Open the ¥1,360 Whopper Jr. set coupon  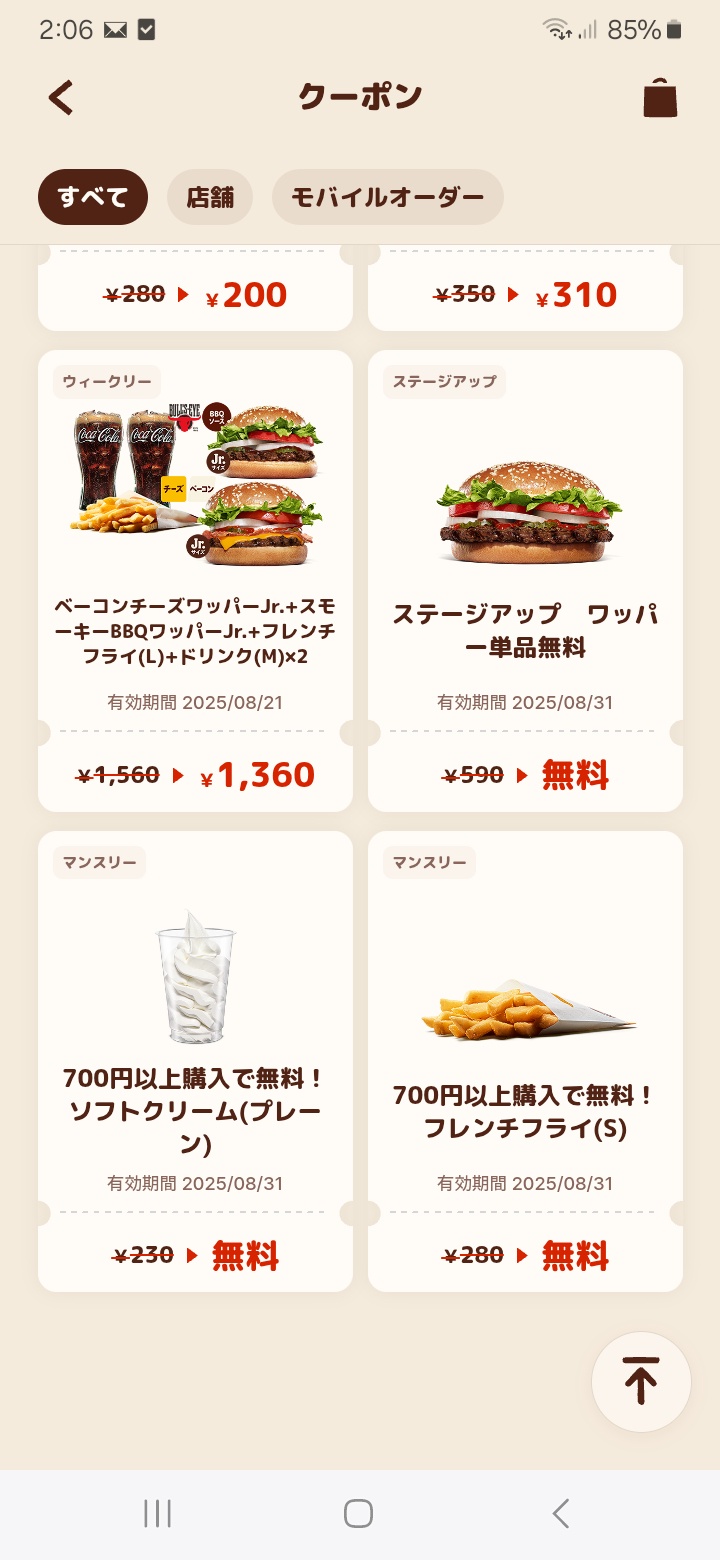pyautogui.click(x=195, y=580)
